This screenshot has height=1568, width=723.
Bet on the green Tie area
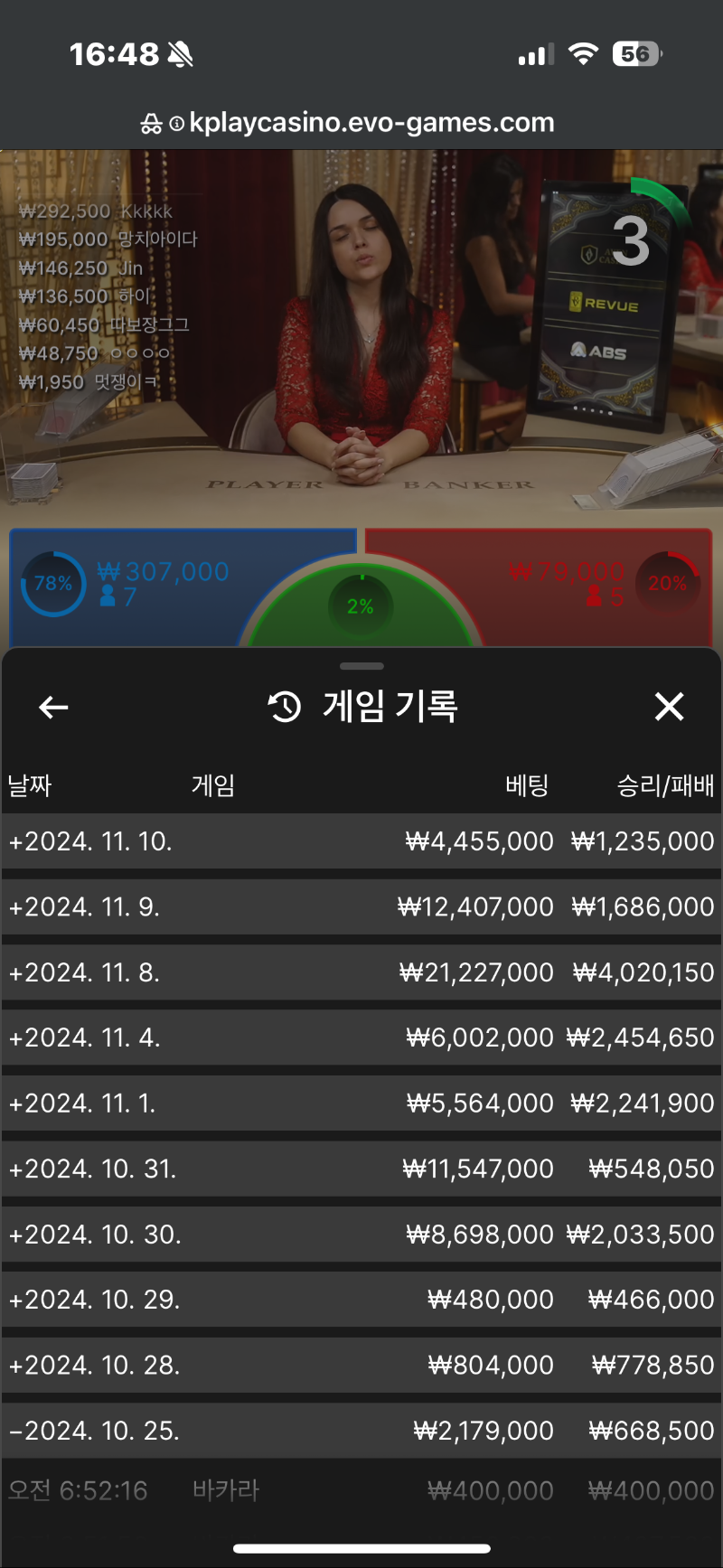click(x=361, y=606)
